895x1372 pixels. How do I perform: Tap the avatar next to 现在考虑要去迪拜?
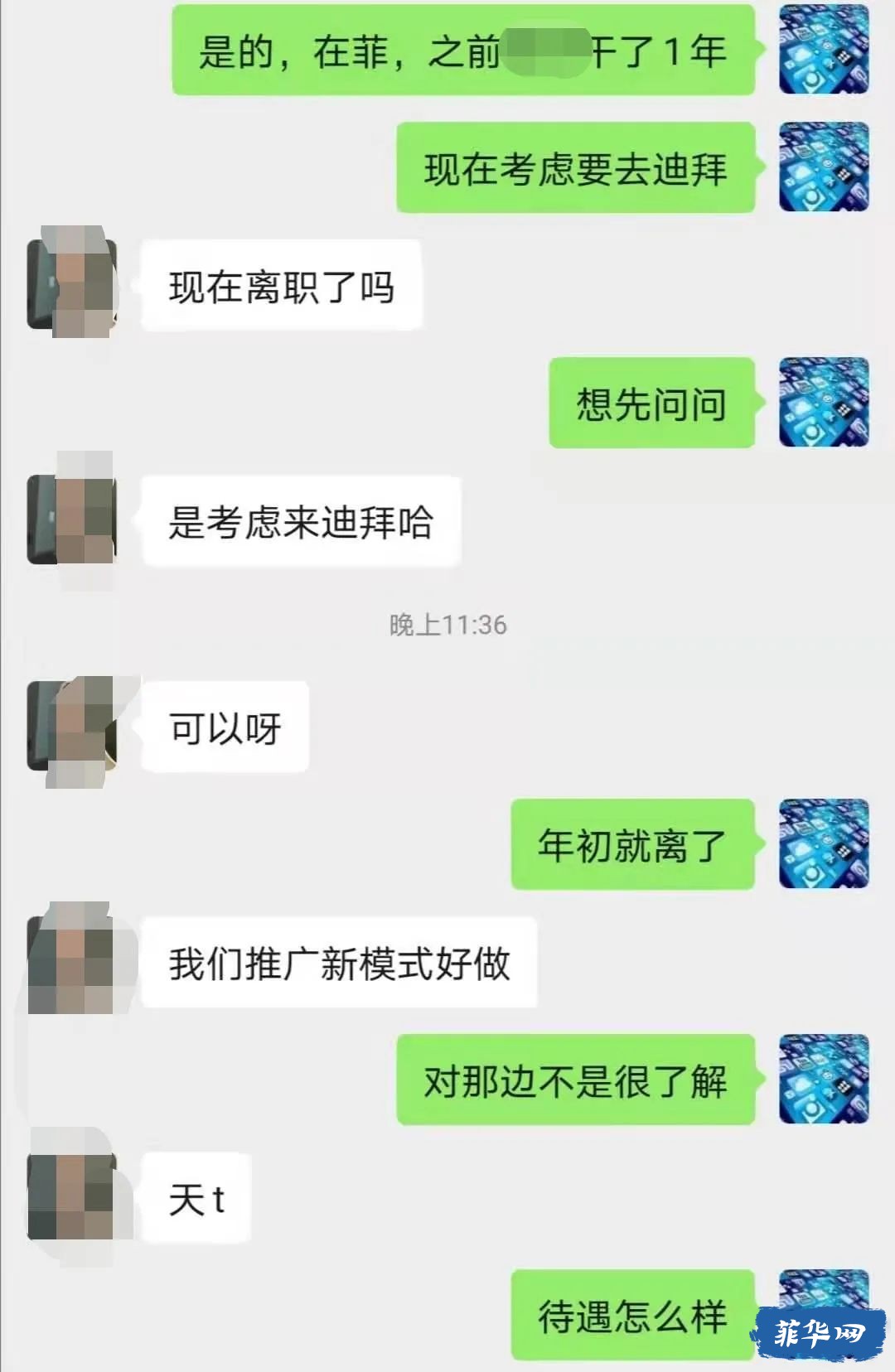(824, 167)
